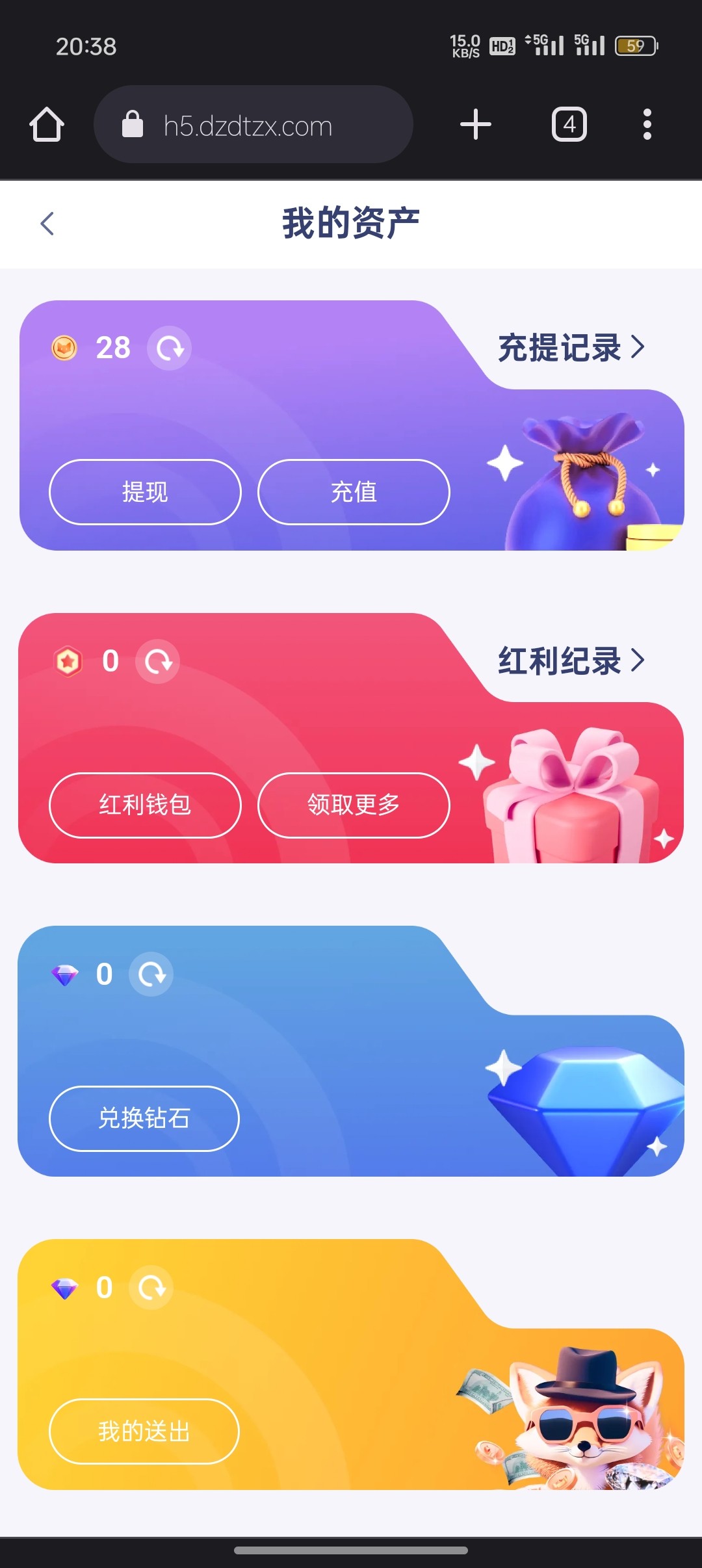The height and width of the screenshot is (1568, 702).
Task: Open 我的送出 sent gifts
Action: pos(144,1431)
